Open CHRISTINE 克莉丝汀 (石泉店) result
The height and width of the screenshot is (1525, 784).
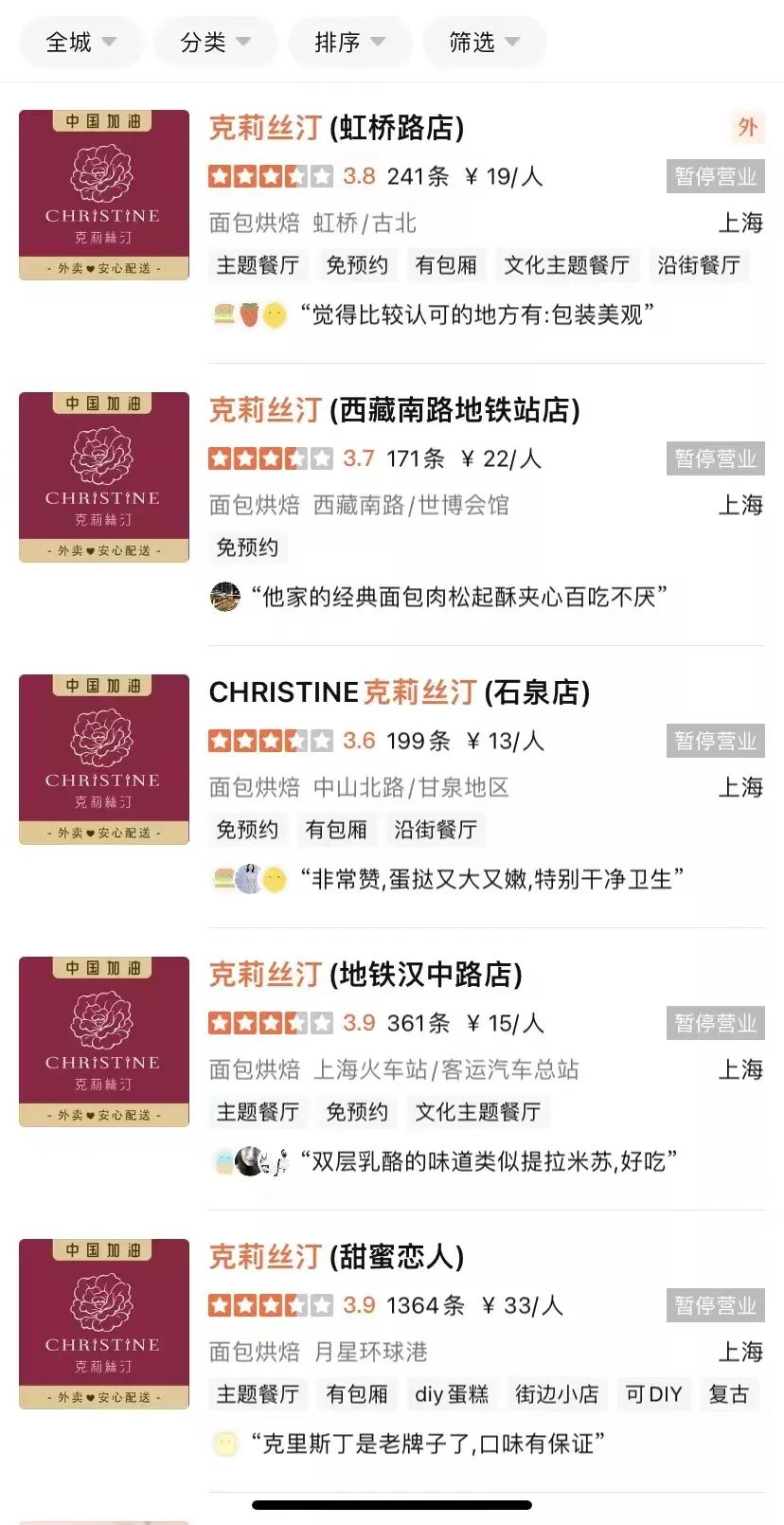[x=400, y=692]
